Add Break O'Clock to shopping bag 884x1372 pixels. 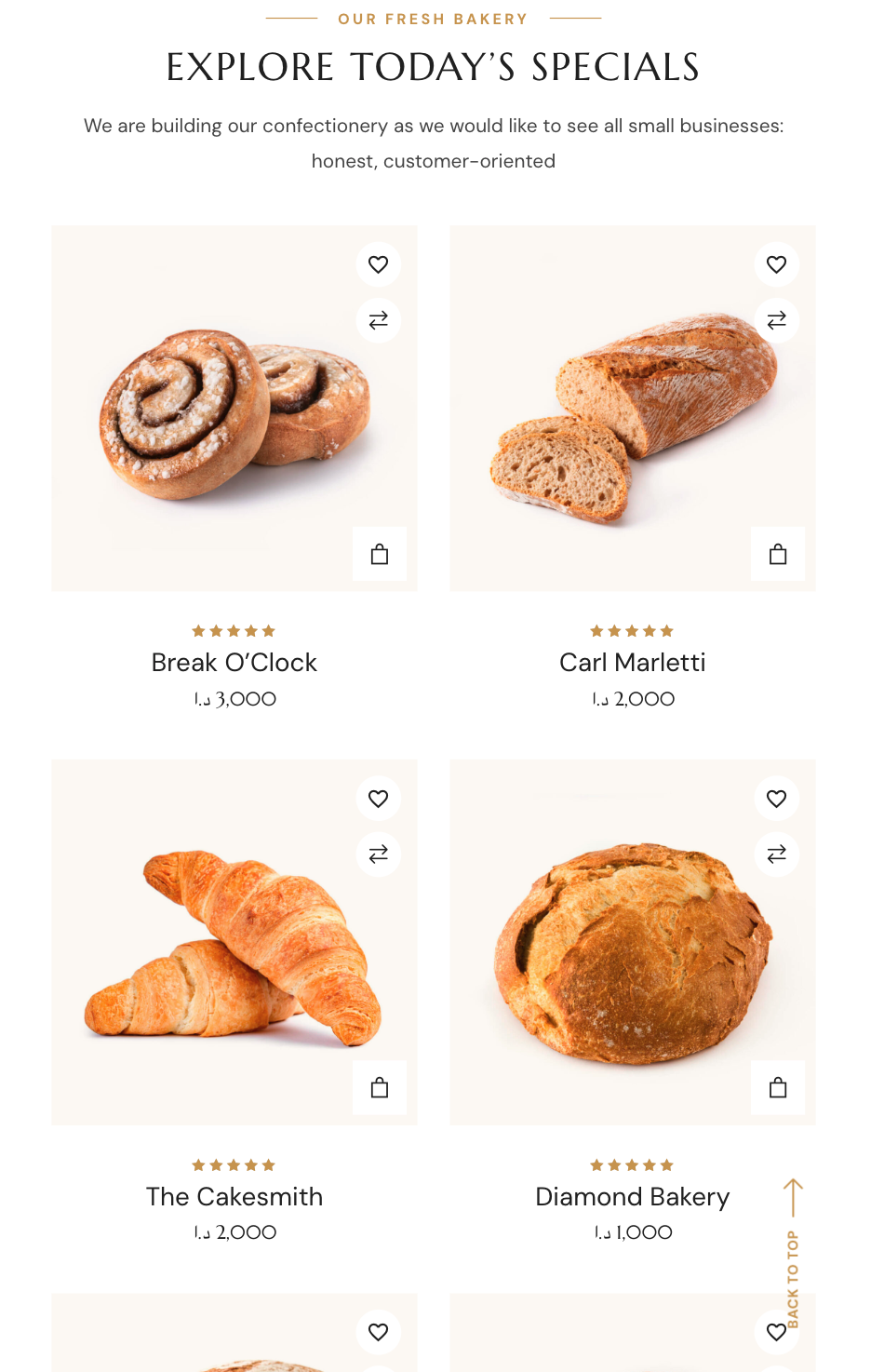click(x=380, y=555)
